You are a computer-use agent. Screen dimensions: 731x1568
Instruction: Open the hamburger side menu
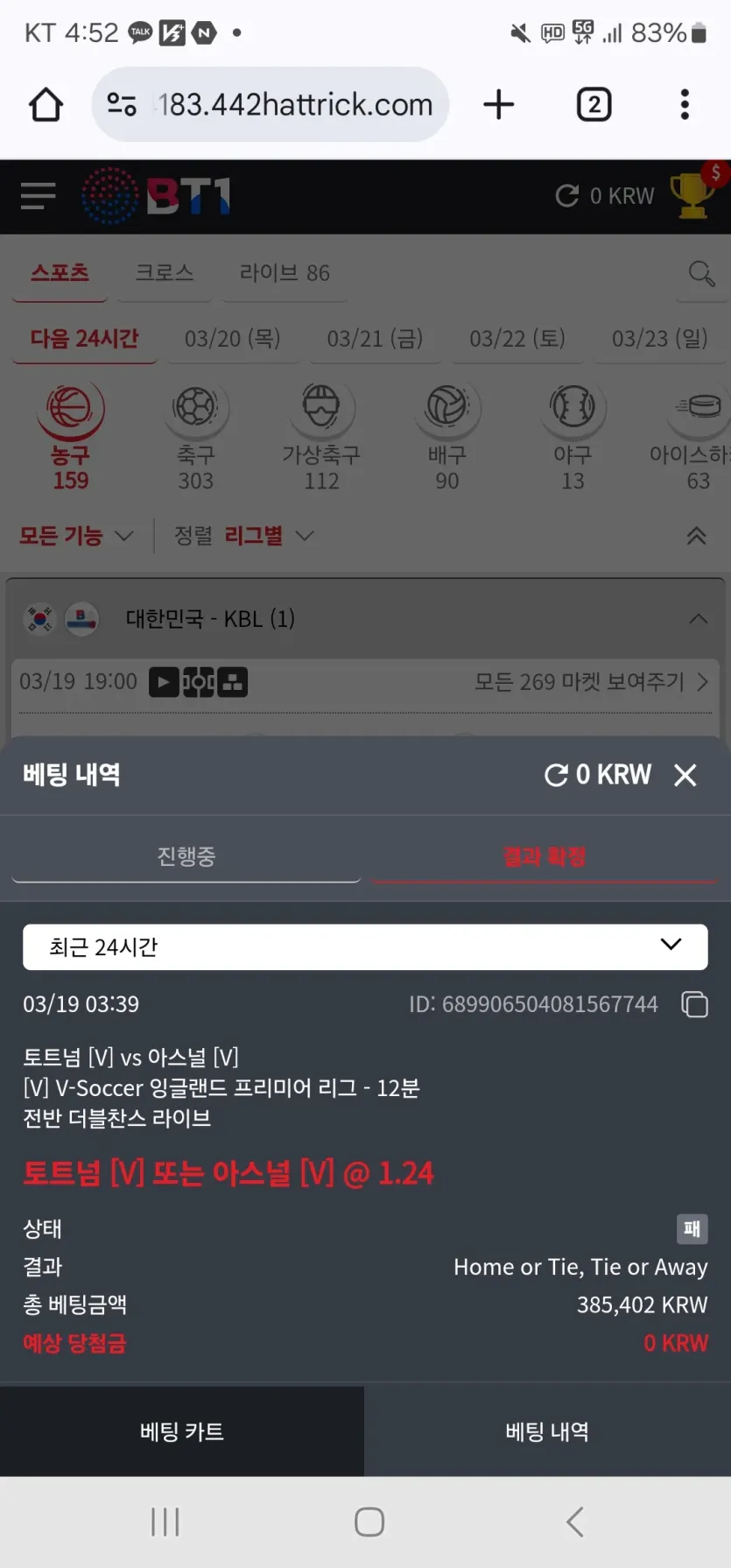pos(39,196)
